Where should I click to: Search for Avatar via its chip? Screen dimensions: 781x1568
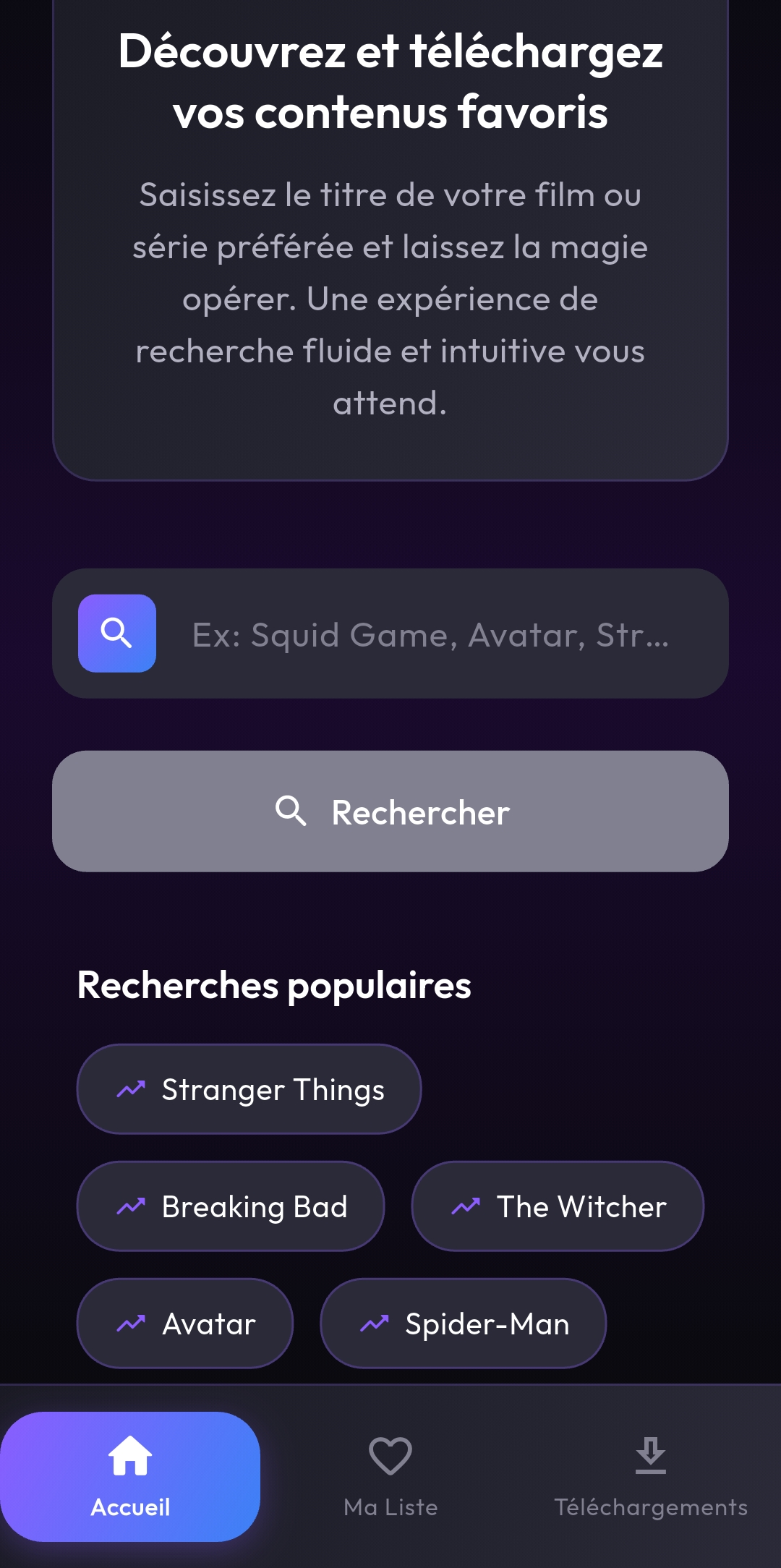pos(185,1324)
